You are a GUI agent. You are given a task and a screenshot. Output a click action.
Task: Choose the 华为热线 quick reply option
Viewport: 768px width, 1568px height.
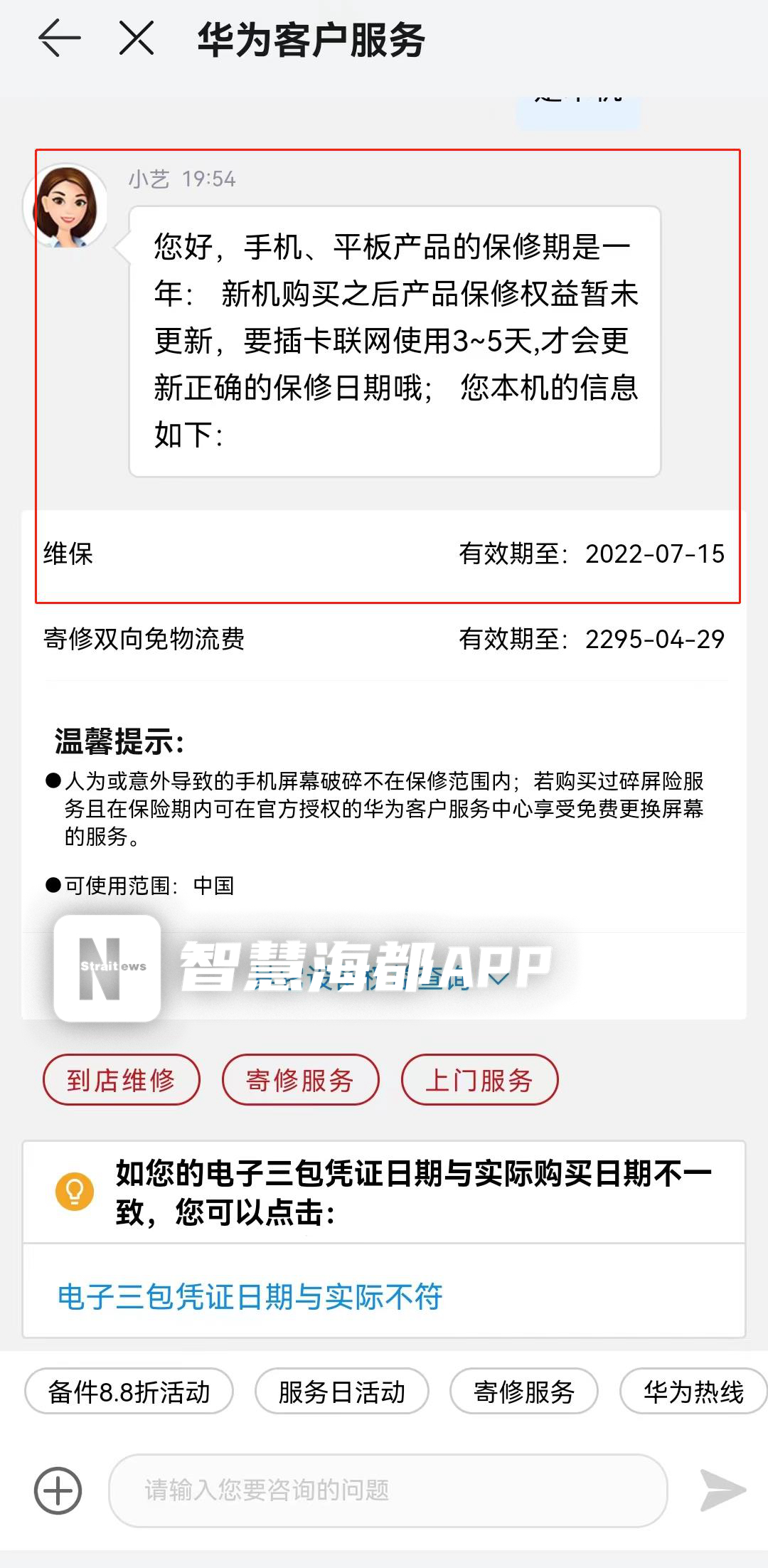692,1392
